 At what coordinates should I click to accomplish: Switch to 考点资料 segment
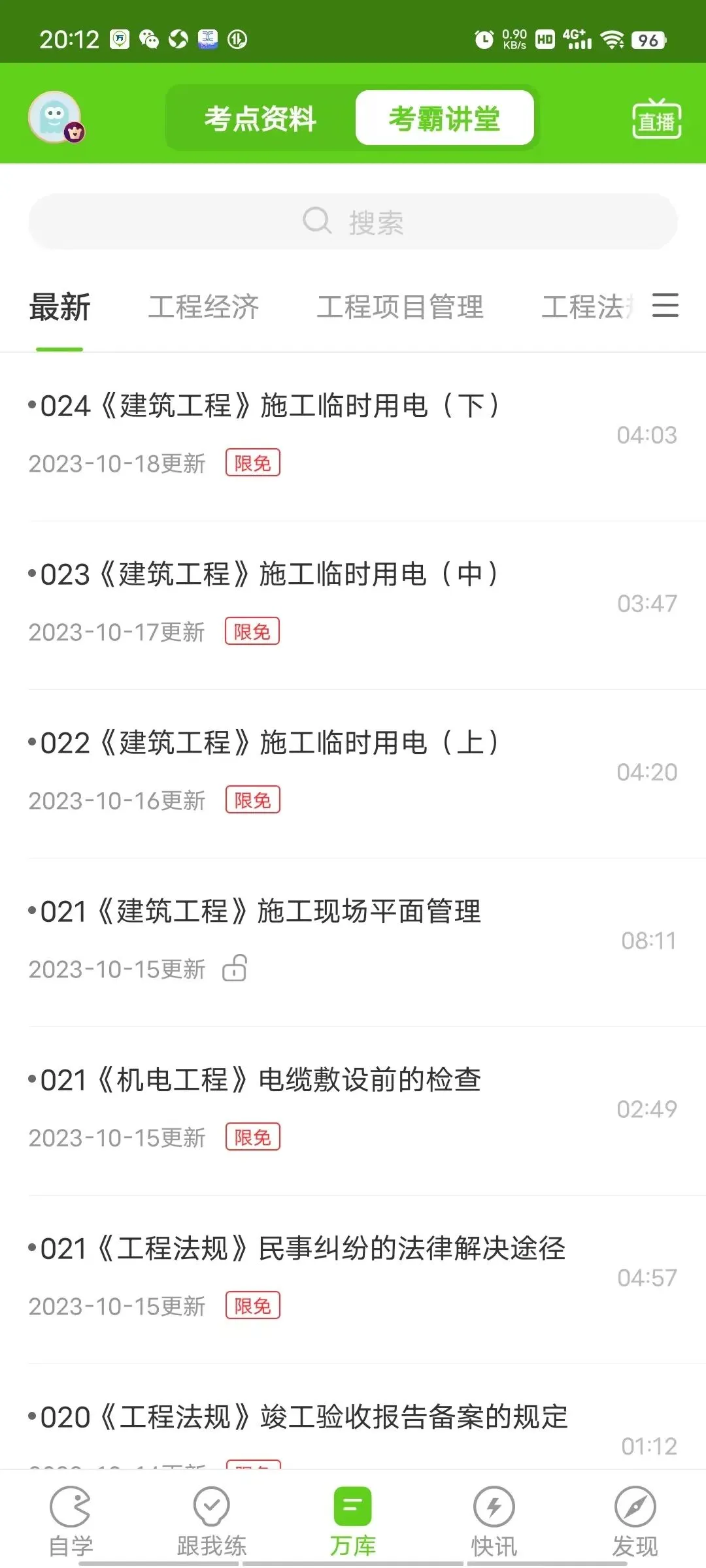[x=260, y=118]
